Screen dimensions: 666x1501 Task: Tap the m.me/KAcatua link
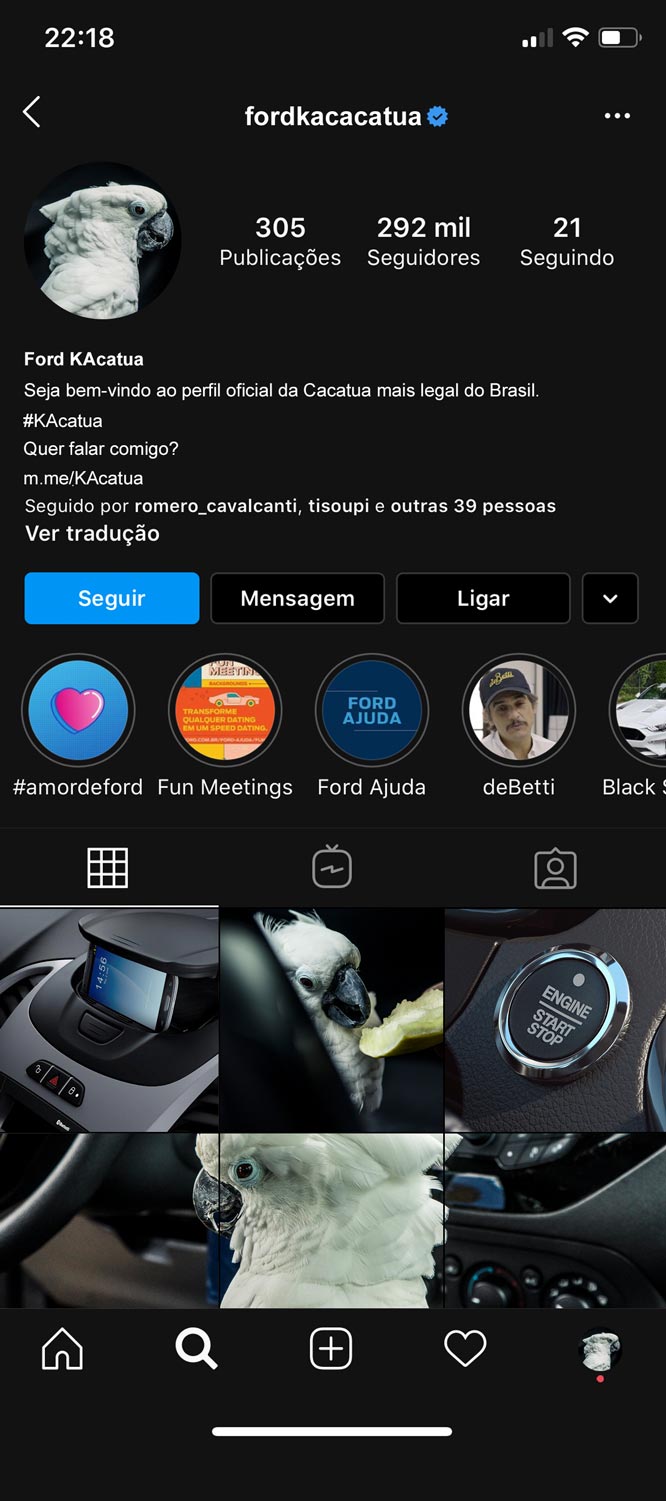[x=83, y=478]
